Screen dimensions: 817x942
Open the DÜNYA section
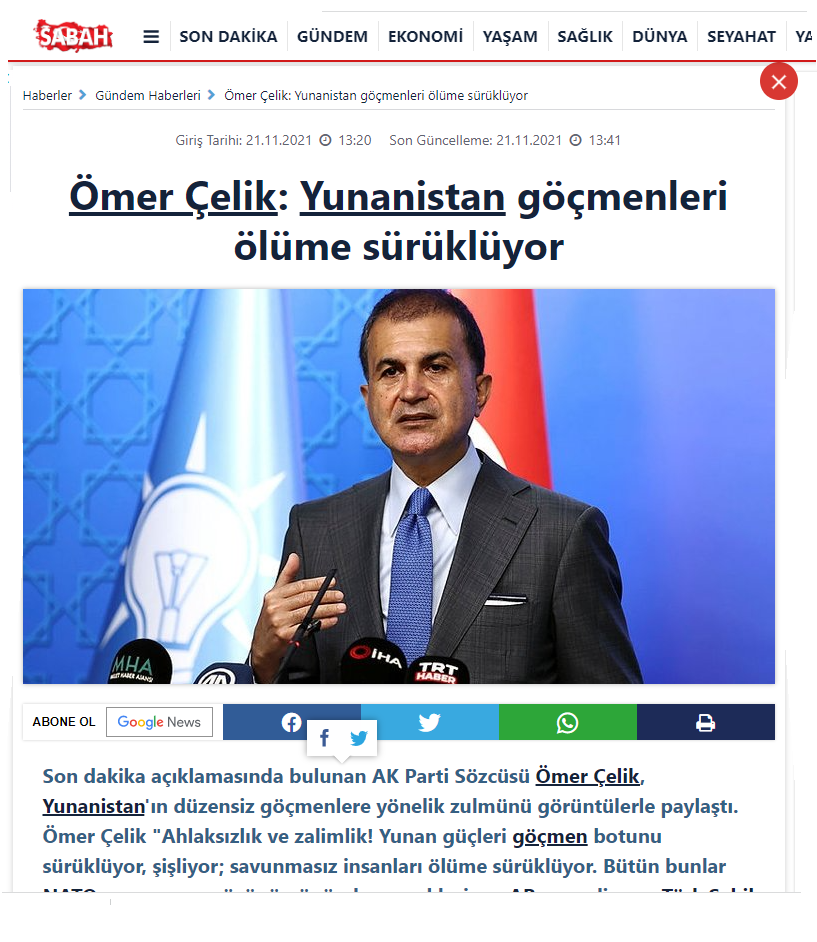click(x=659, y=37)
